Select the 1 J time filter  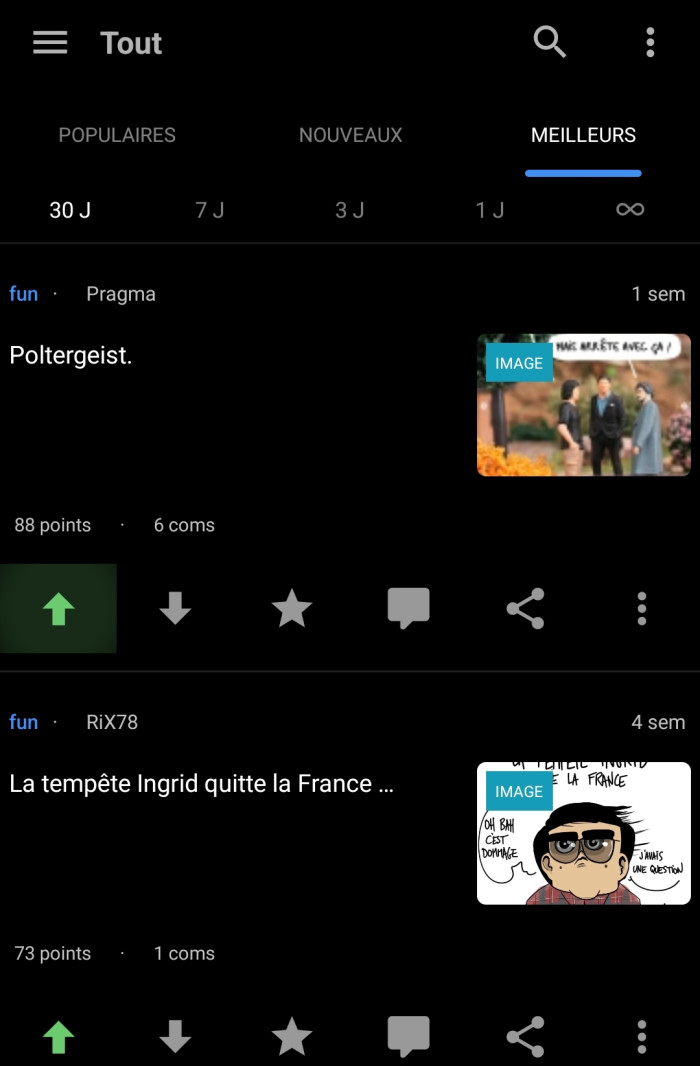coord(490,210)
